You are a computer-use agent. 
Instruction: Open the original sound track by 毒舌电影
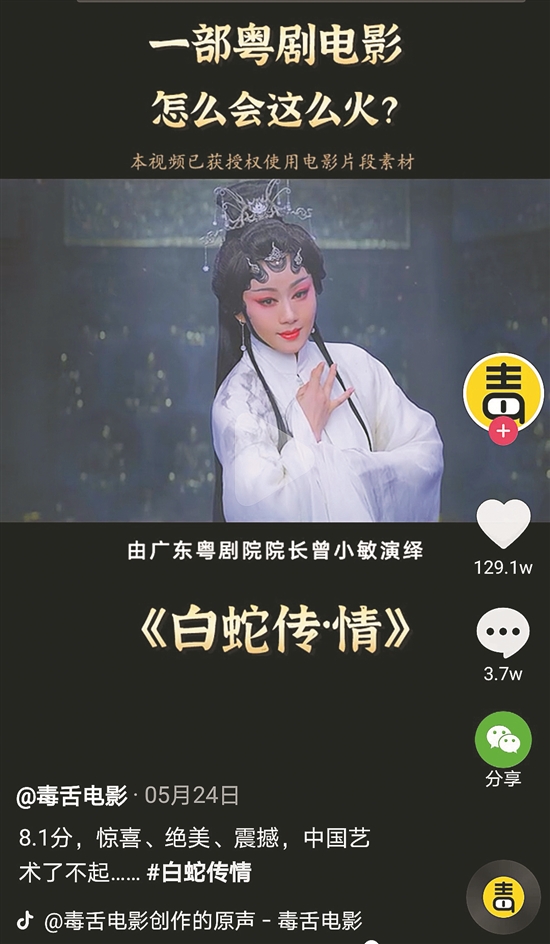point(203,920)
